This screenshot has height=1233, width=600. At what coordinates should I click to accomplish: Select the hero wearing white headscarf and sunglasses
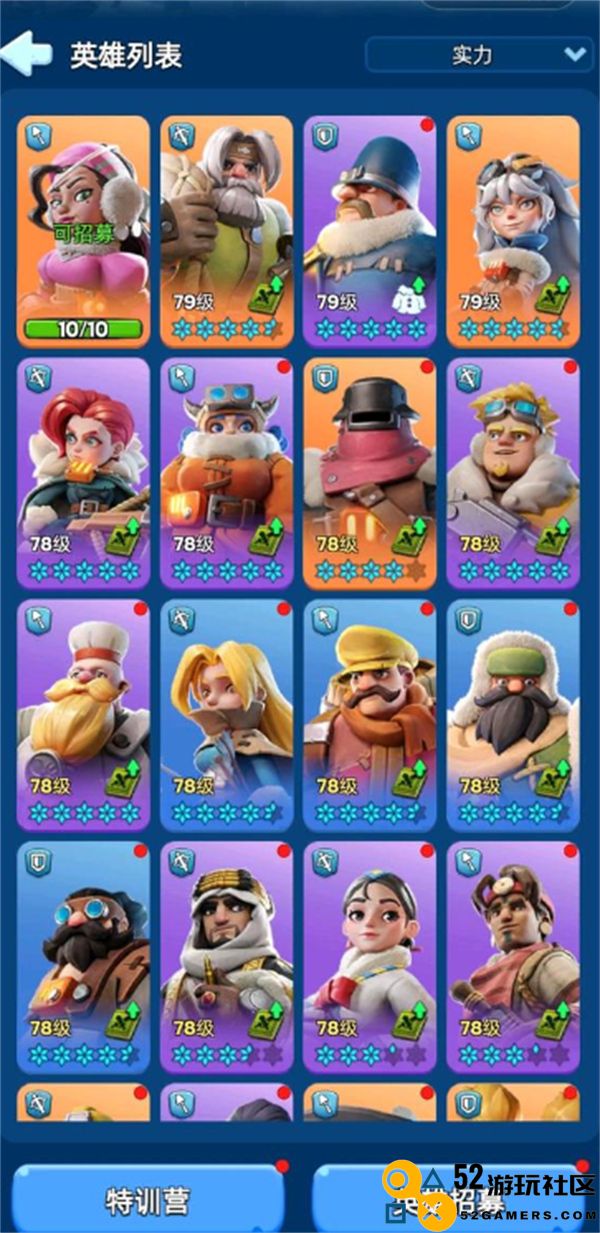coord(226,956)
